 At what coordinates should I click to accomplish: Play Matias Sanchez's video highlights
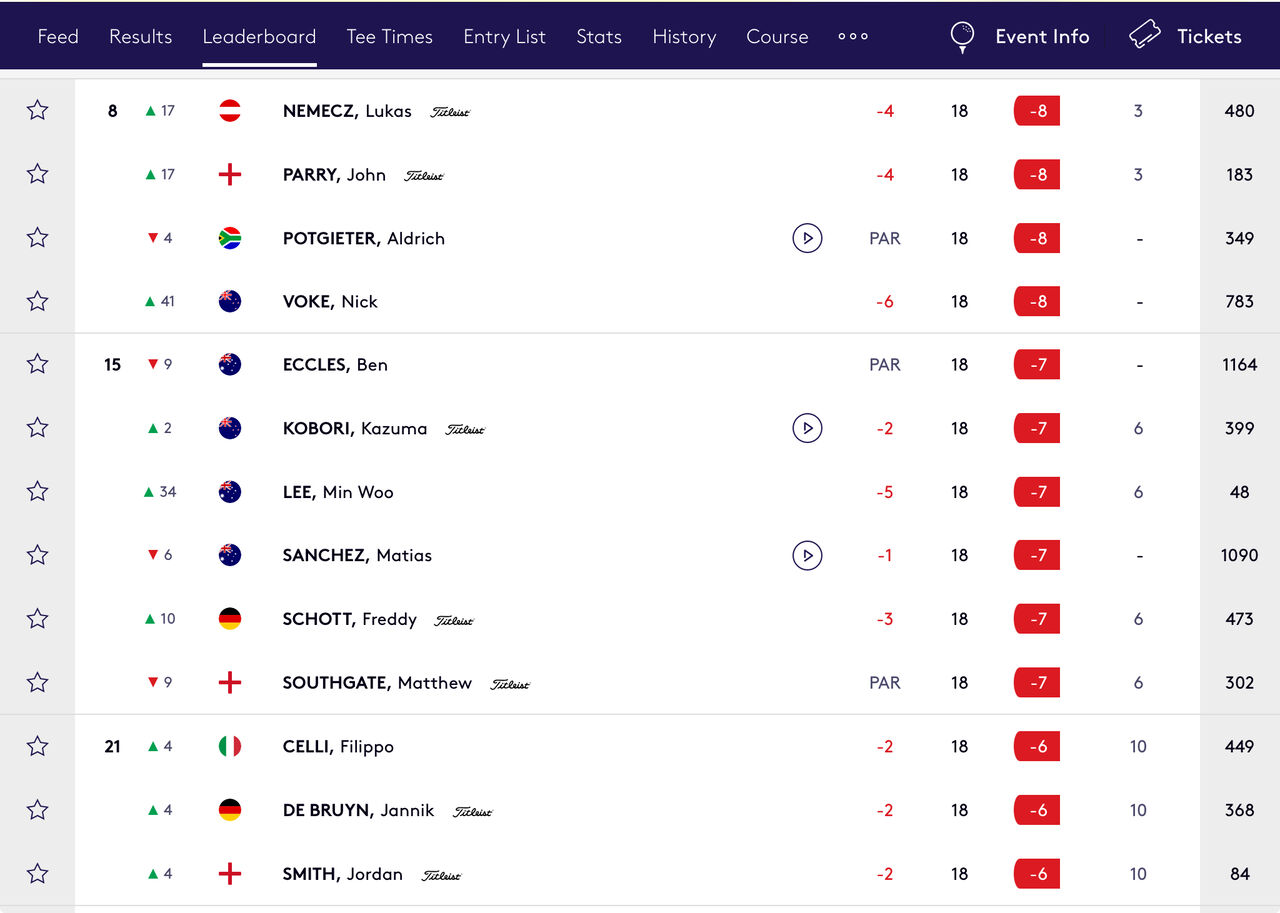(x=807, y=555)
